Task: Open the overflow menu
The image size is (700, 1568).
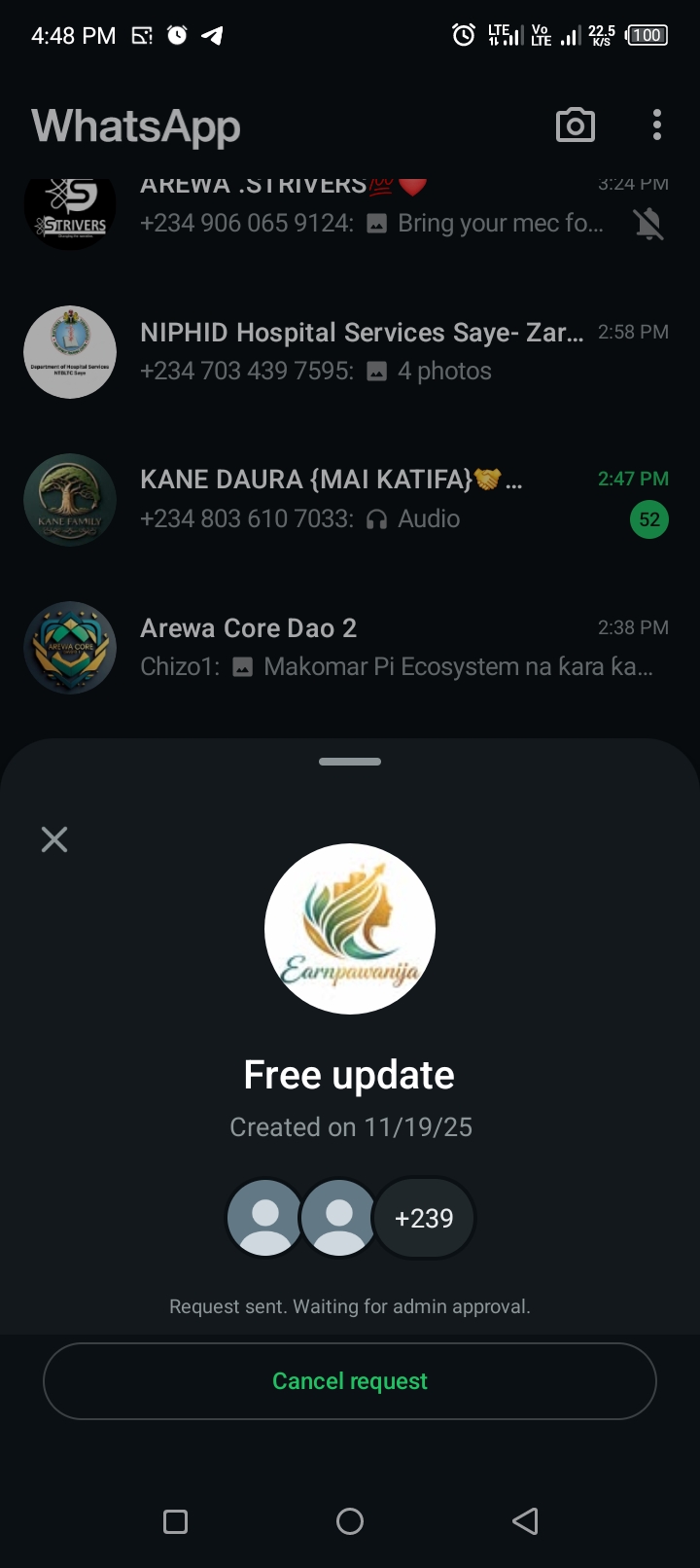Action: pyautogui.click(x=657, y=125)
